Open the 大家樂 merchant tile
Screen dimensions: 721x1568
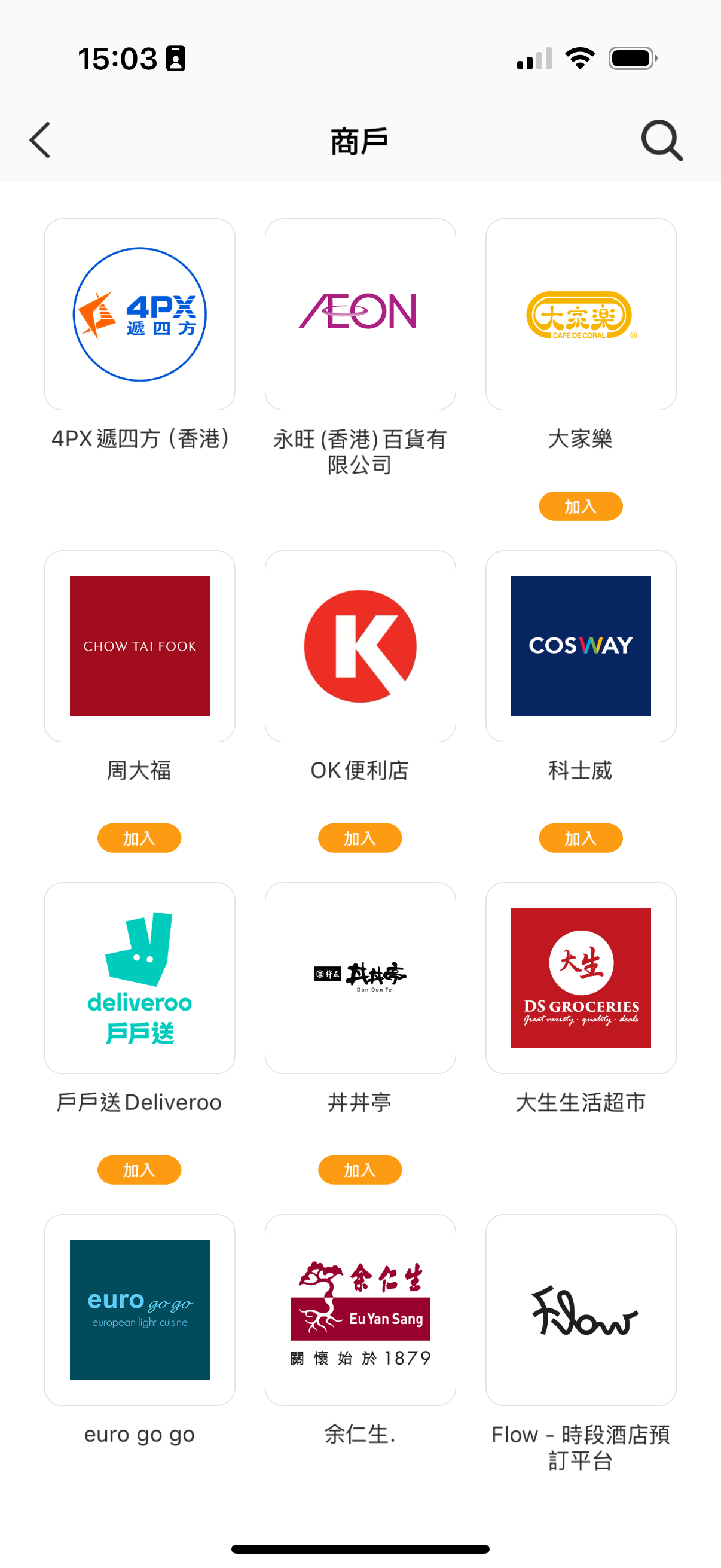(x=581, y=314)
